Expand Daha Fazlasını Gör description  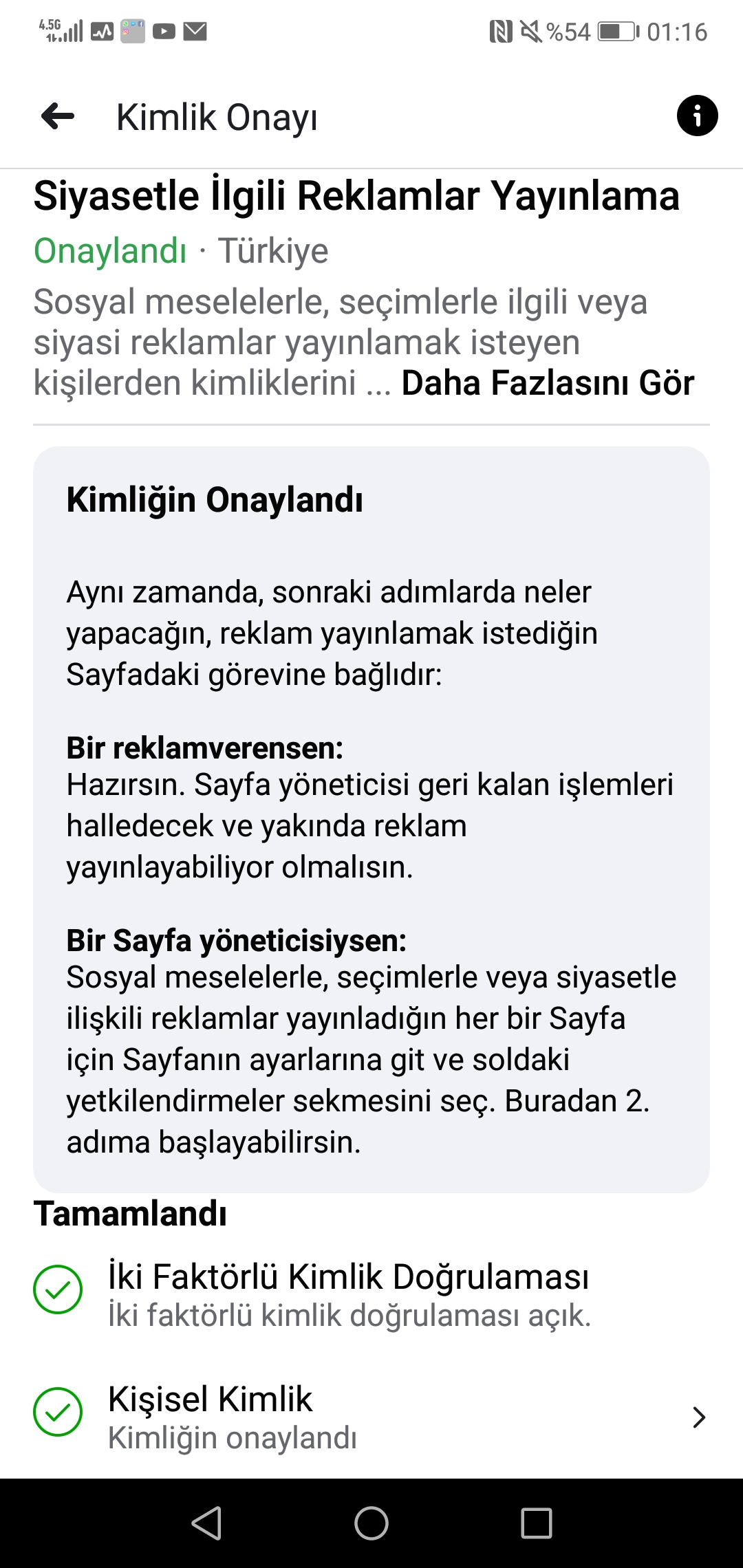coord(548,383)
